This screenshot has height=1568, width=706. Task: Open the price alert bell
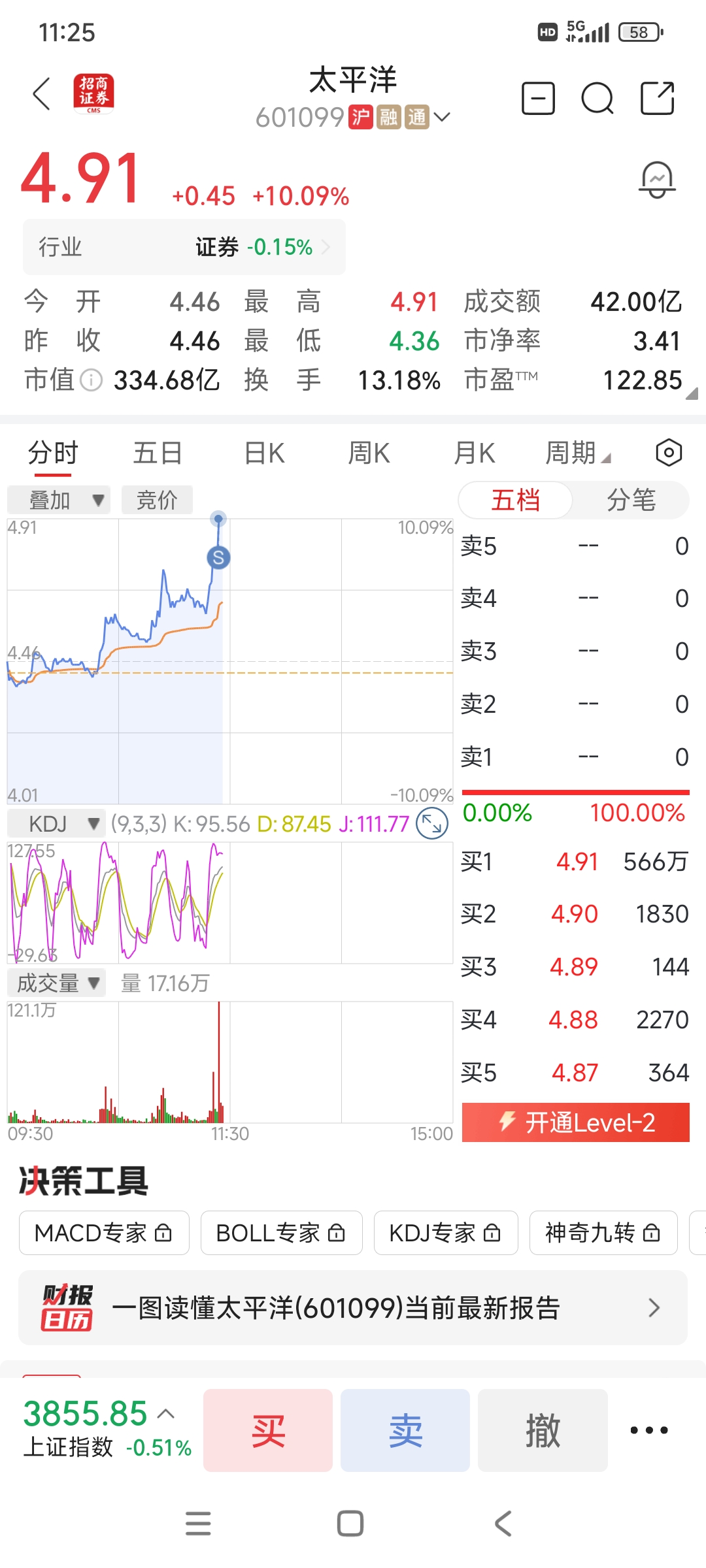(656, 180)
